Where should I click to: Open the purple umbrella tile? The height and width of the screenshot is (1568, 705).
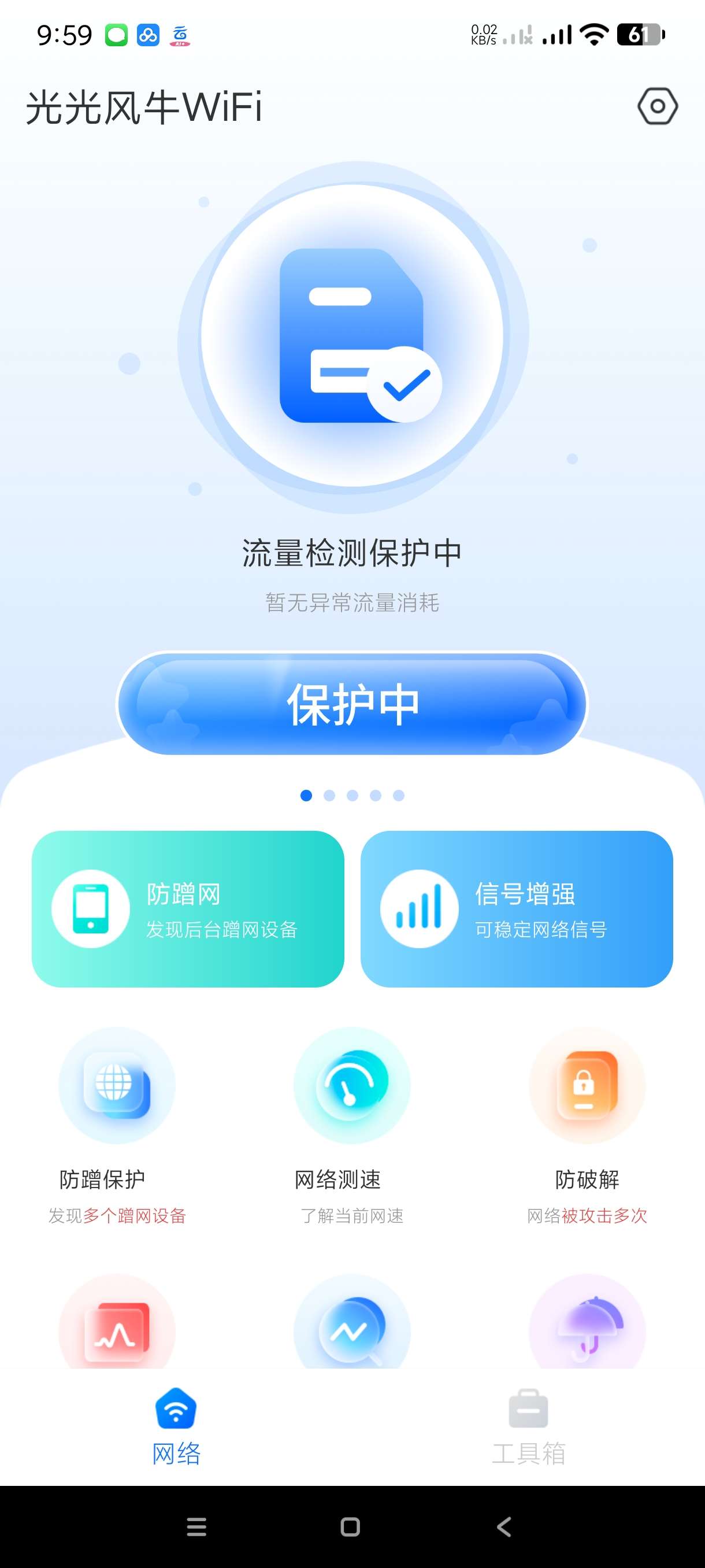[x=587, y=1330]
